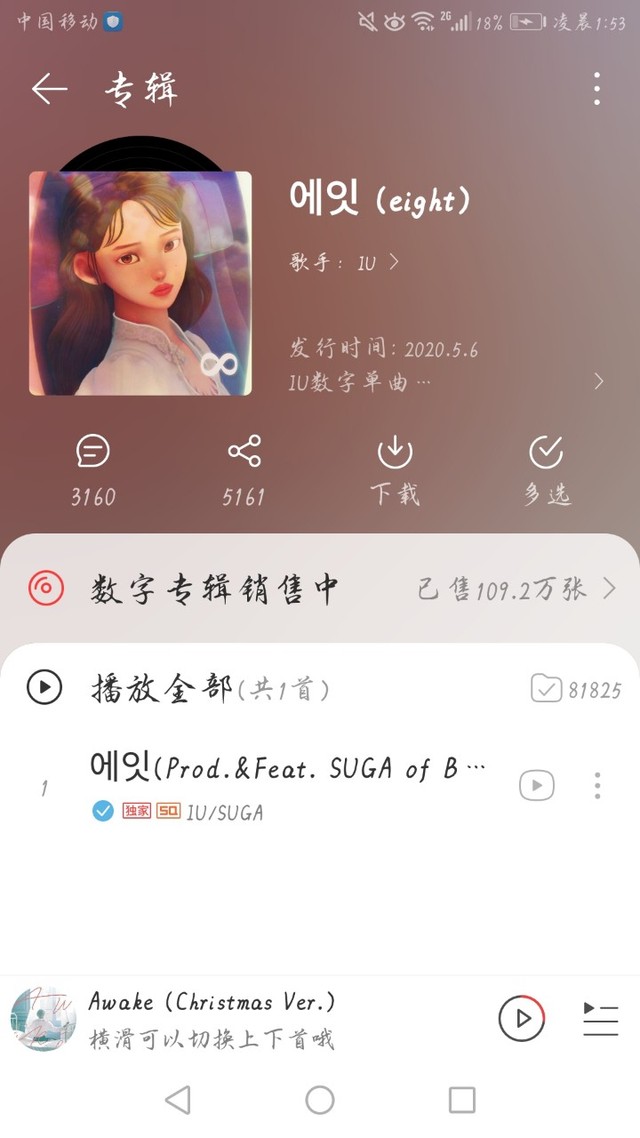The image size is (640, 1138).
Task: Share this album
Action: click(x=244, y=470)
